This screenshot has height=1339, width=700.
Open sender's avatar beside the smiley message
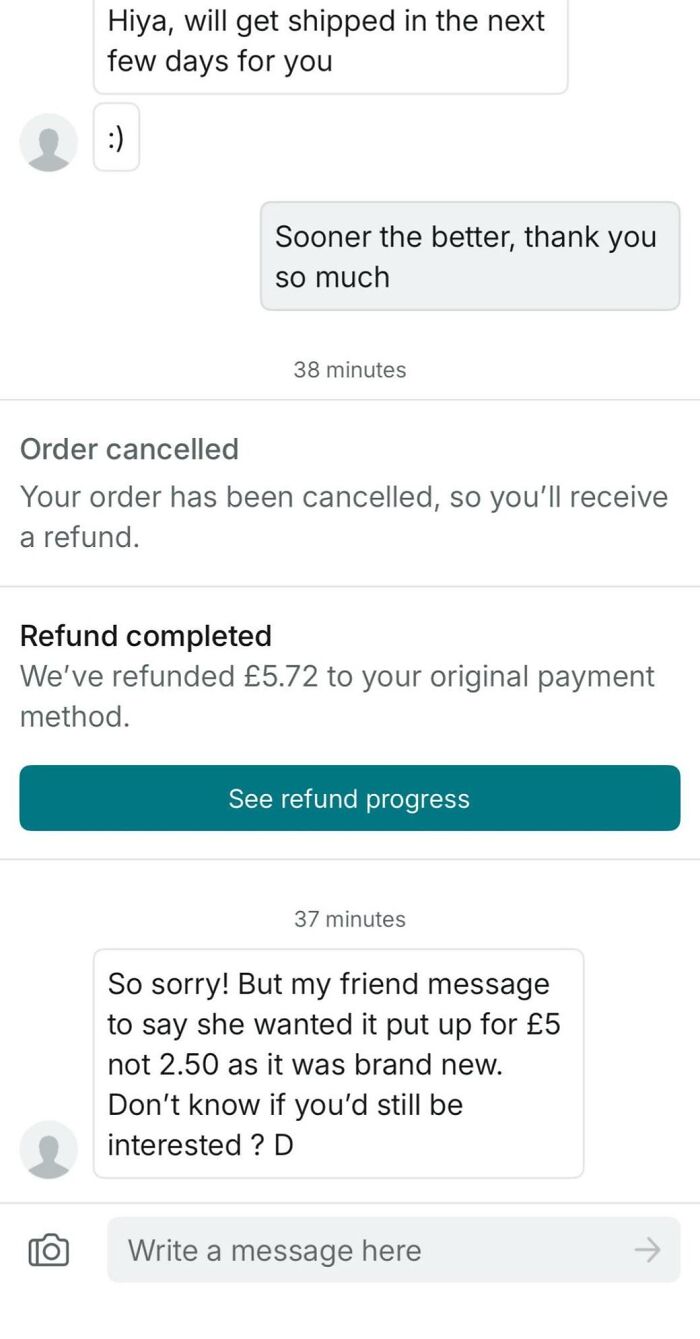(x=48, y=142)
